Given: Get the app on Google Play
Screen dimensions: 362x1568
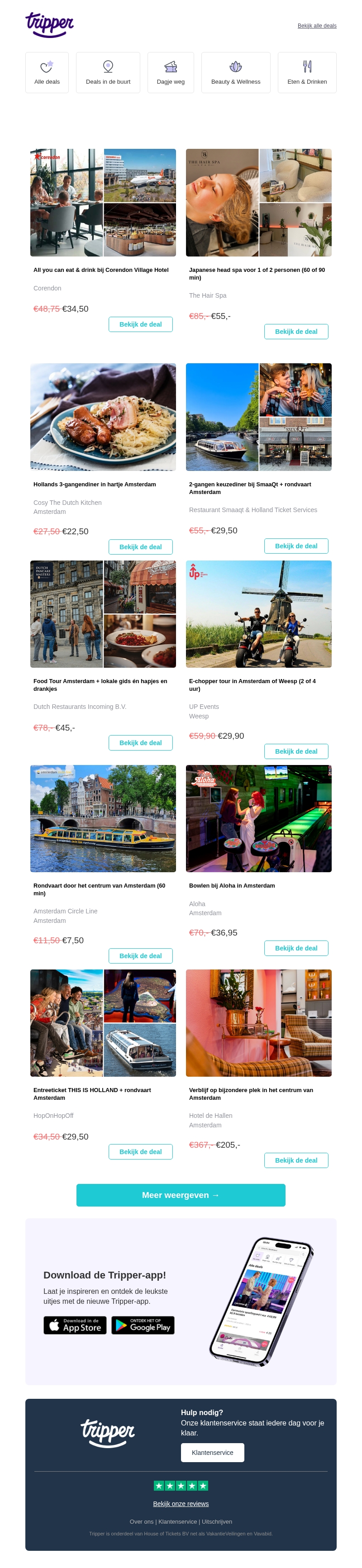Looking at the screenshot, I should coord(143,1325).
